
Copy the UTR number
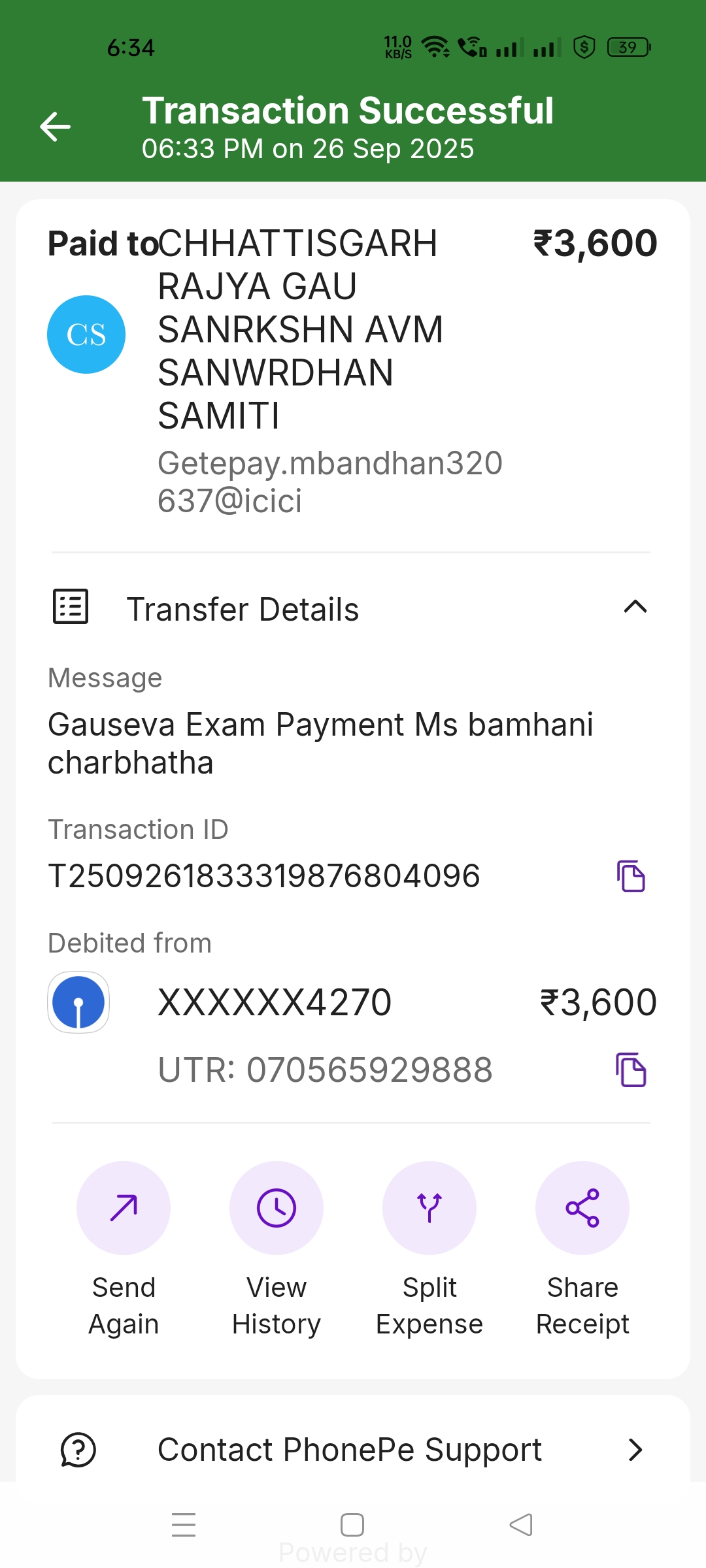631,1070
